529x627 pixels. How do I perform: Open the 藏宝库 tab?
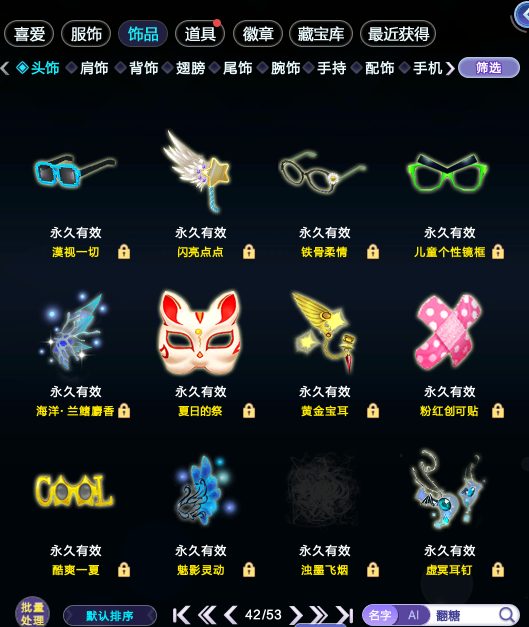[x=321, y=34]
